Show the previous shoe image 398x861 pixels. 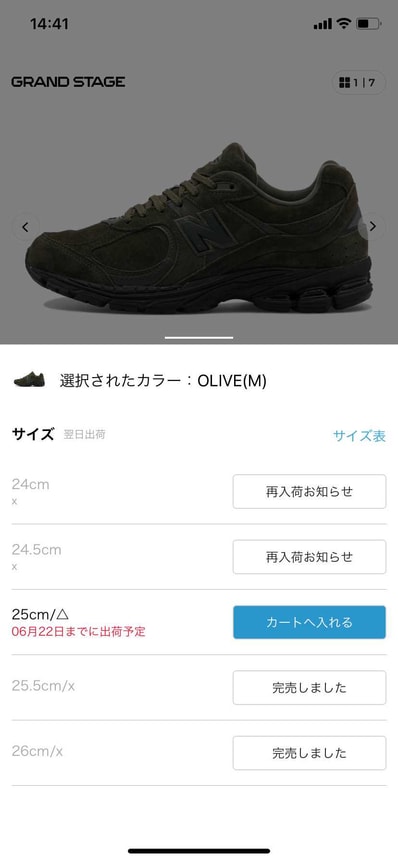[x=25, y=227]
